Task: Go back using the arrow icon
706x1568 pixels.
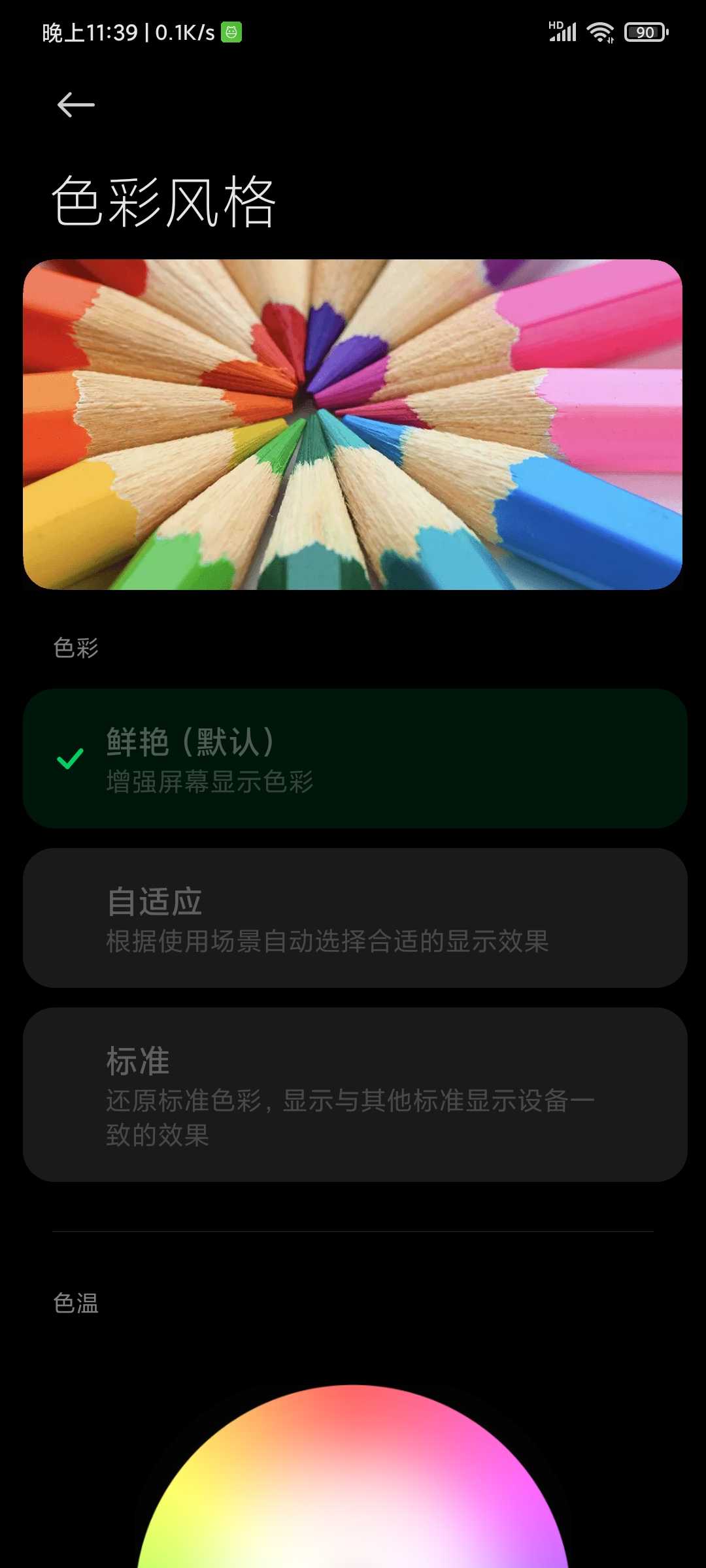Action: 76,105
